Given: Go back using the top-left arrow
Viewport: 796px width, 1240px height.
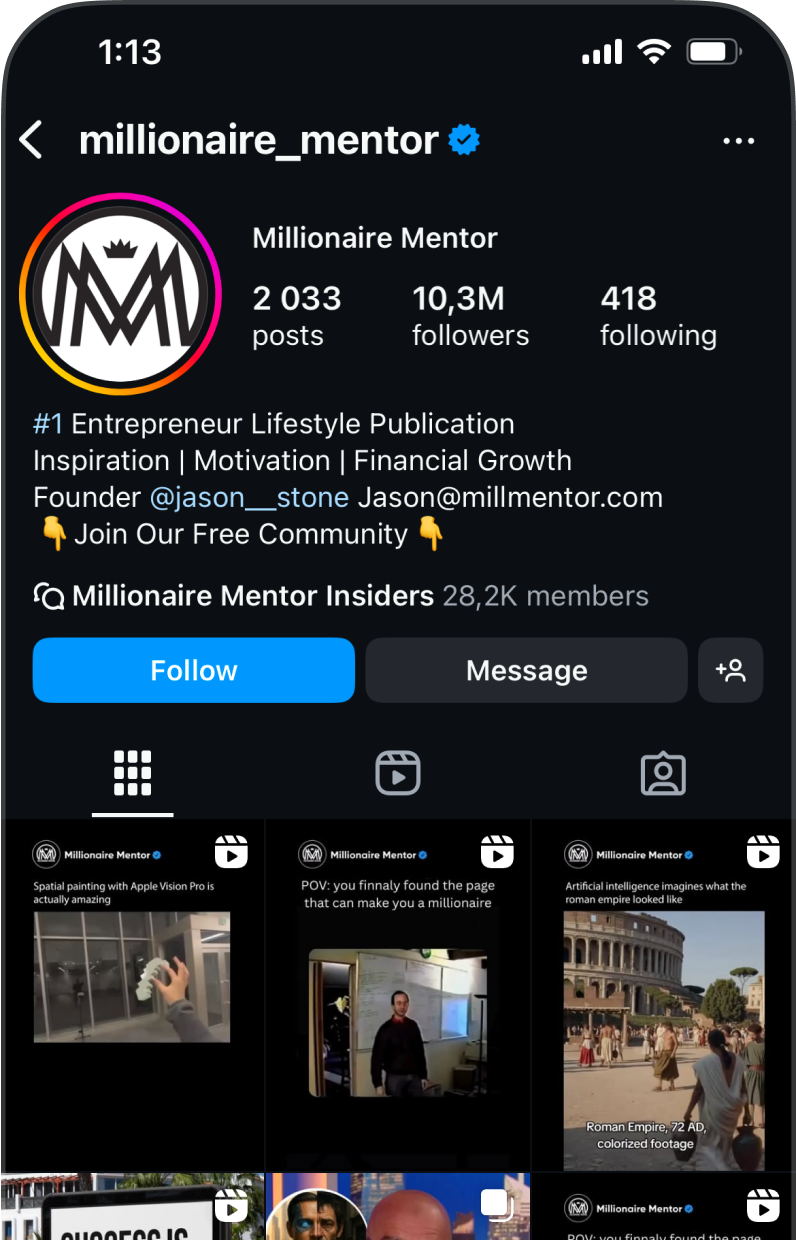Looking at the screenshot, I should [x=32, y=141].
